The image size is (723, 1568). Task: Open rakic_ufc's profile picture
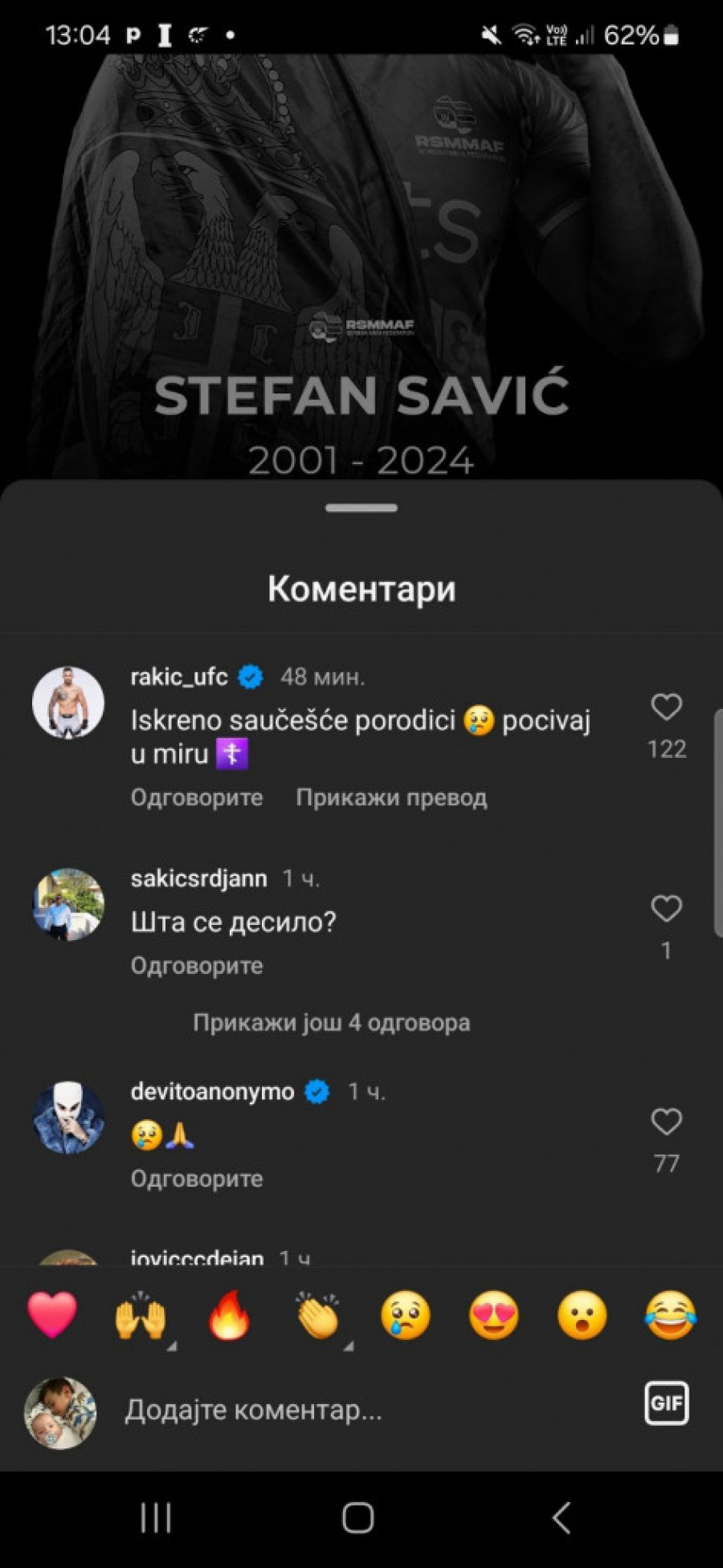(68, 702)
